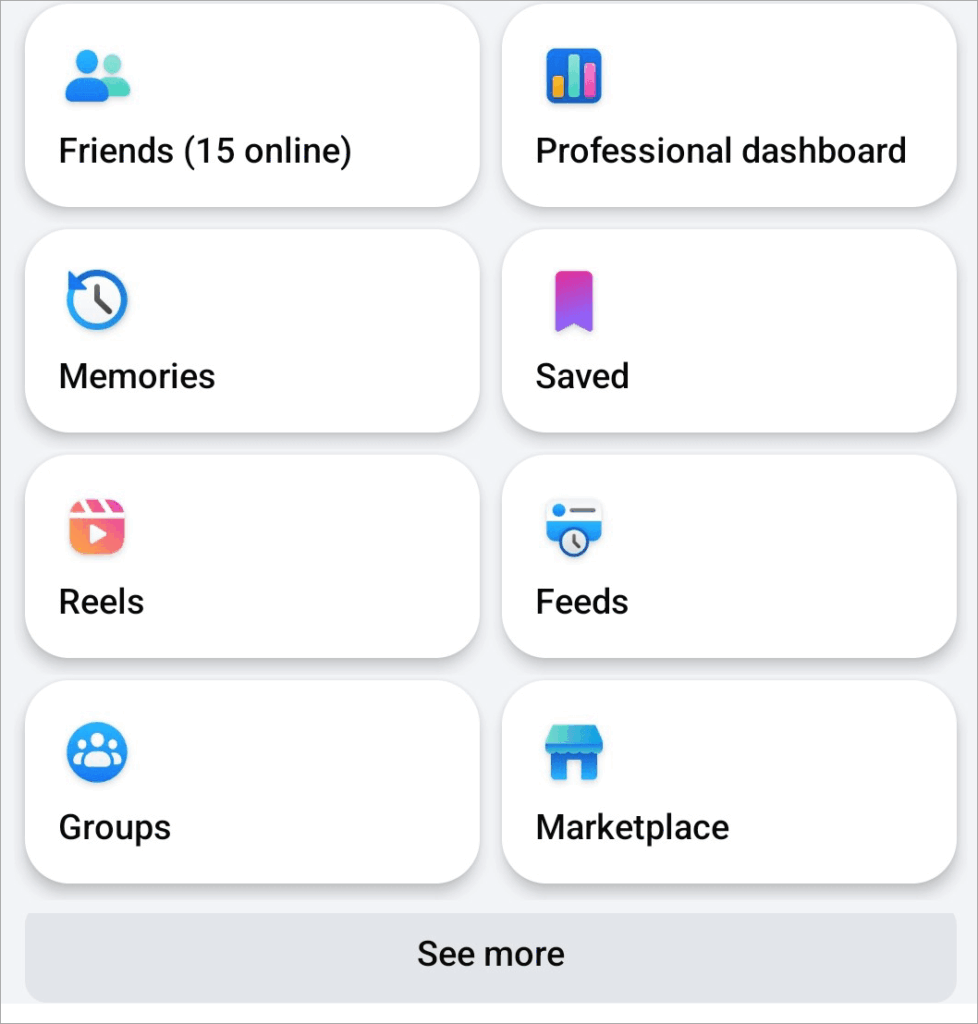Select the Memories clock icon
Screen dimensions: 978x1024
point(97,298)
